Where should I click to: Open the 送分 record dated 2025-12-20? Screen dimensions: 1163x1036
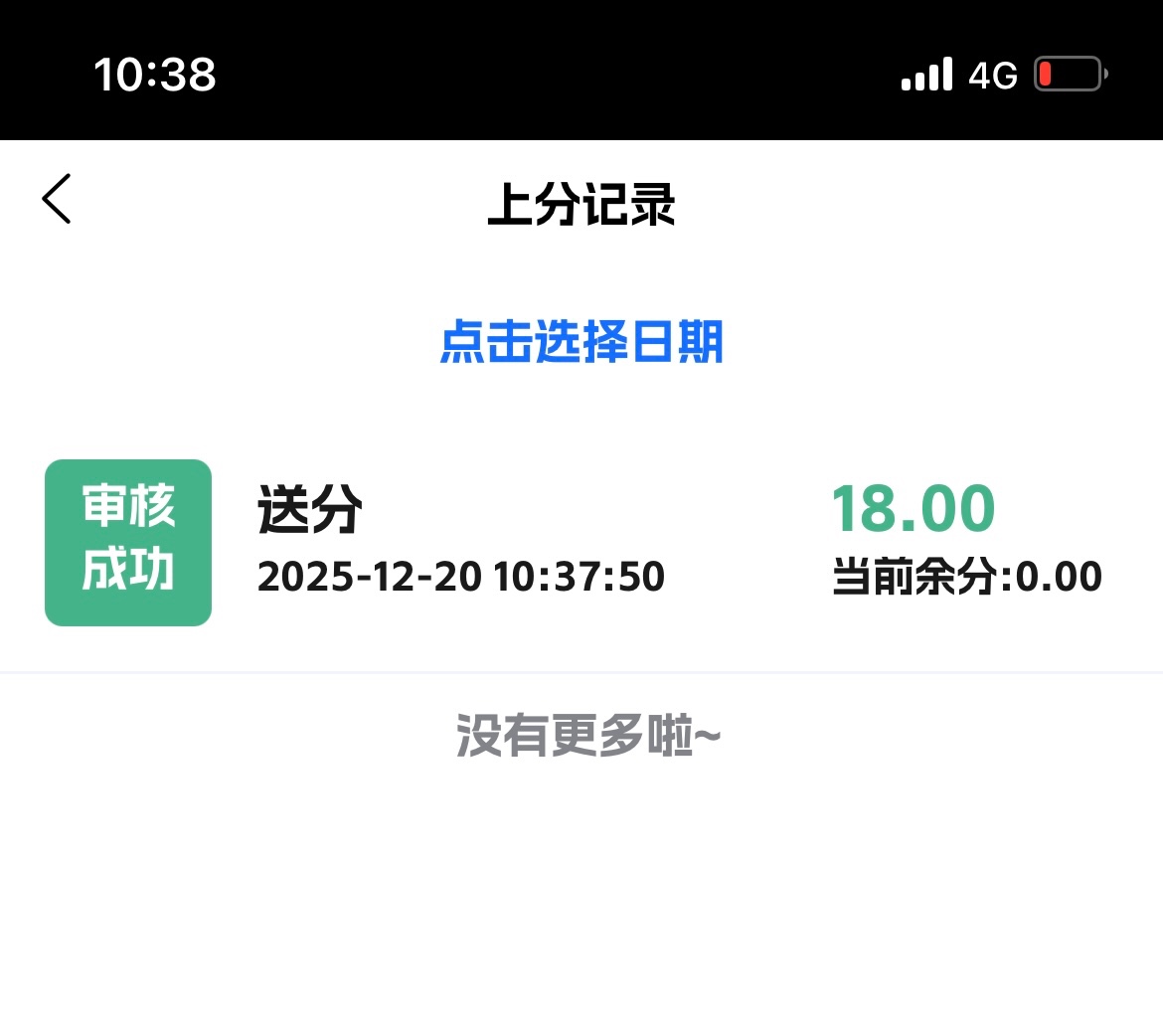click(581, 543)
